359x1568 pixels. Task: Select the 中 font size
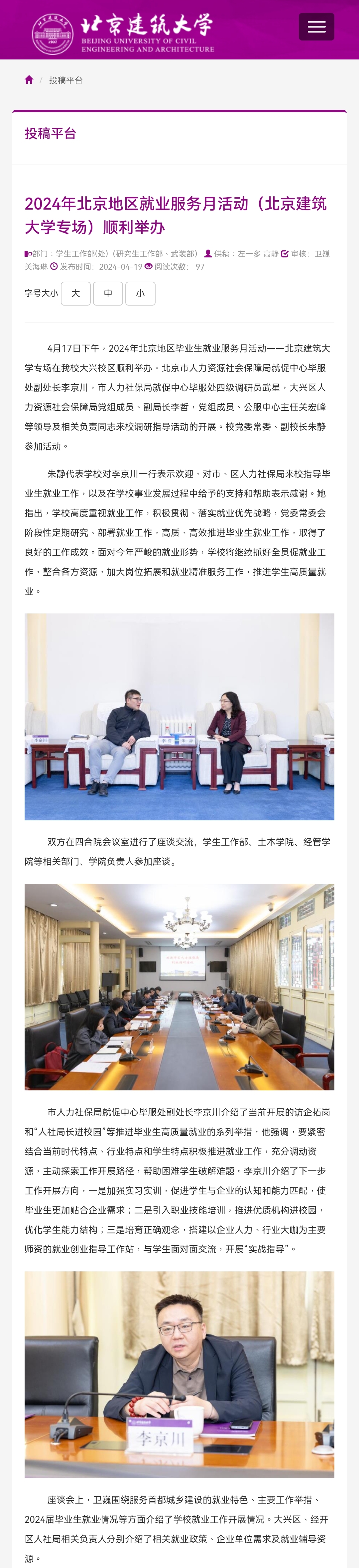pos(108,293)
